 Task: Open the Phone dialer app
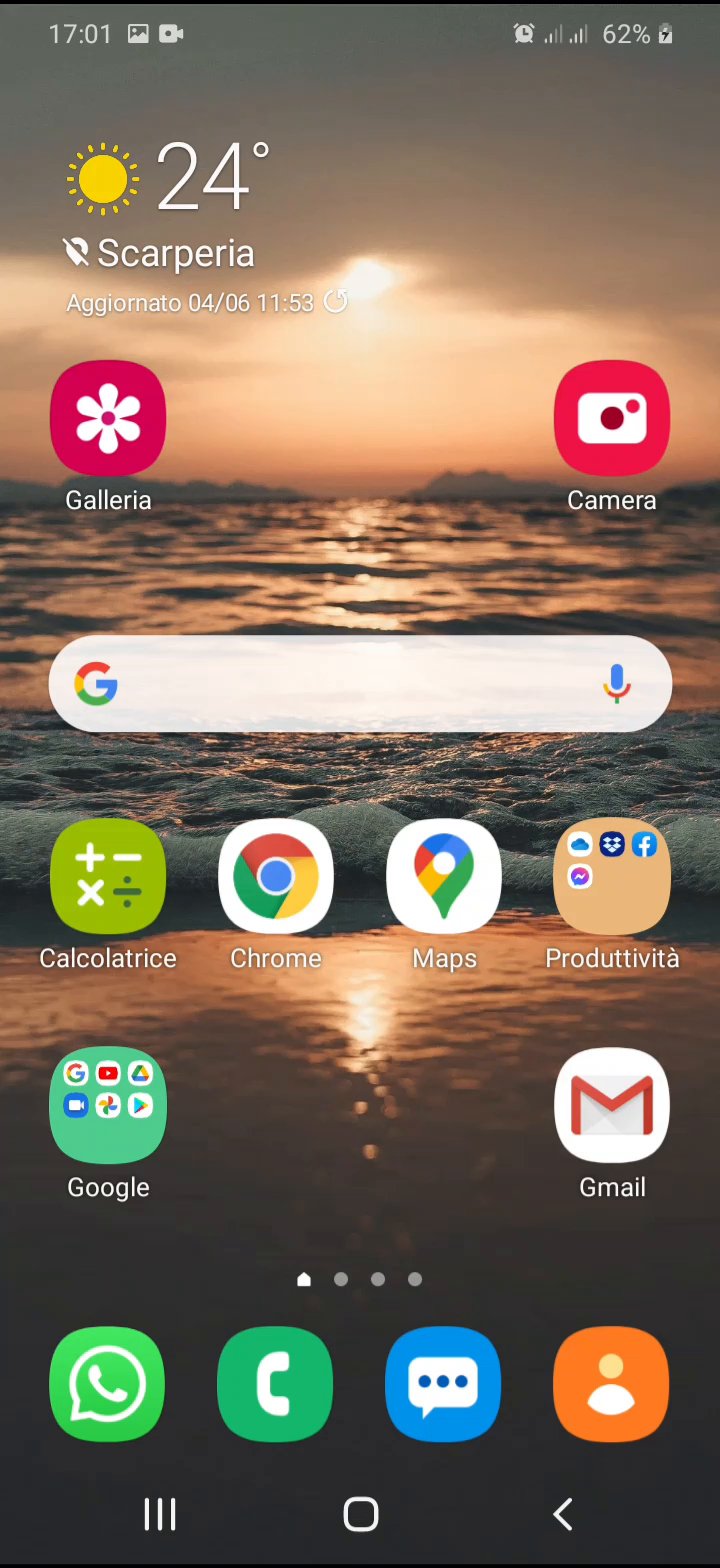(275, 1384)
